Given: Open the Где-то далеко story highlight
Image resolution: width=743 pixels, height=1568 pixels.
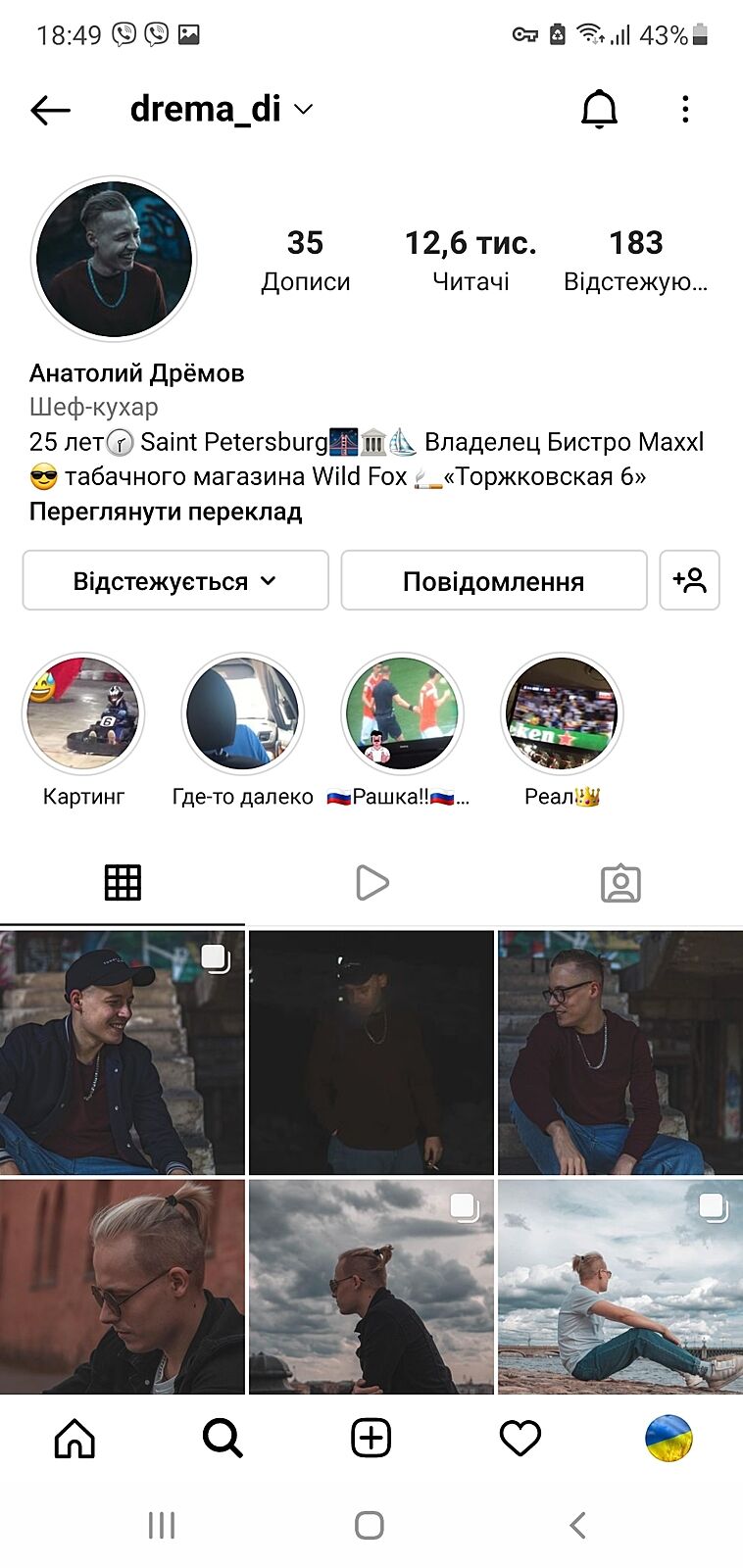Looking at the screenshot, I should pyautogui.click(x=242, y=714).
